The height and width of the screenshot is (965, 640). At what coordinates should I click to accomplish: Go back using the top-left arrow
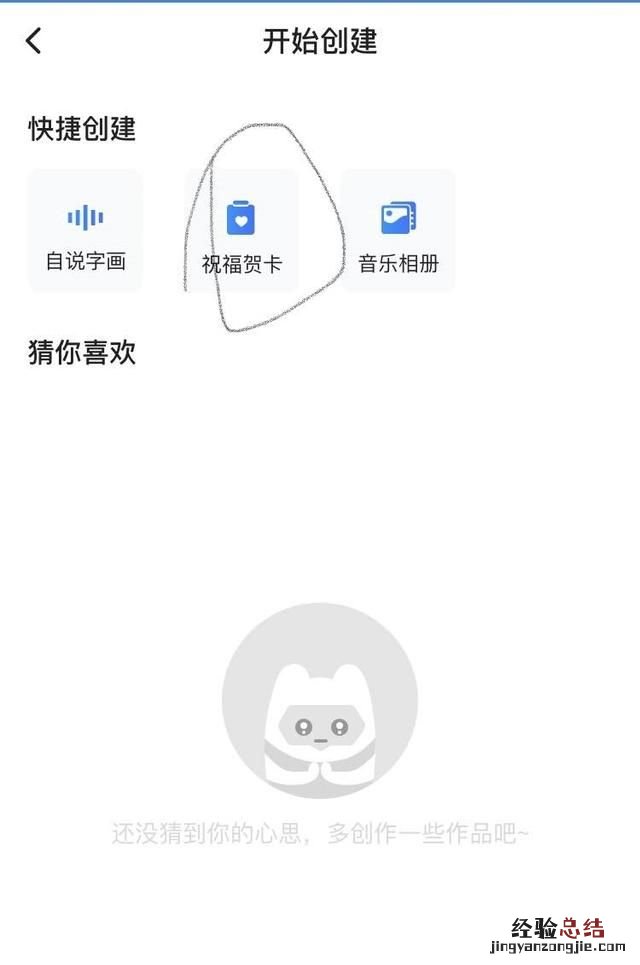34,41
